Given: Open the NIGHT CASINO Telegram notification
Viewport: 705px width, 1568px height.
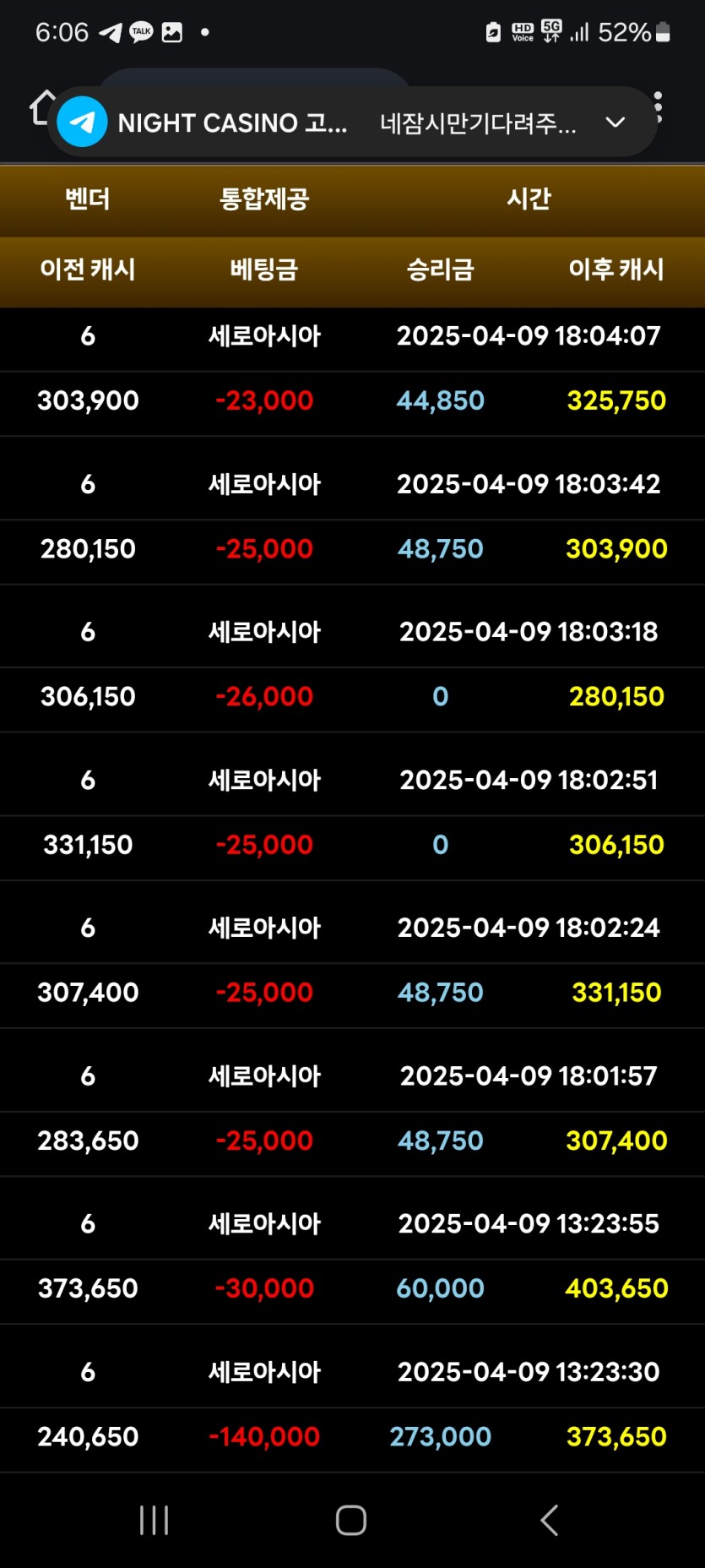Looking at the screenshot, I should tap(321, 123).
